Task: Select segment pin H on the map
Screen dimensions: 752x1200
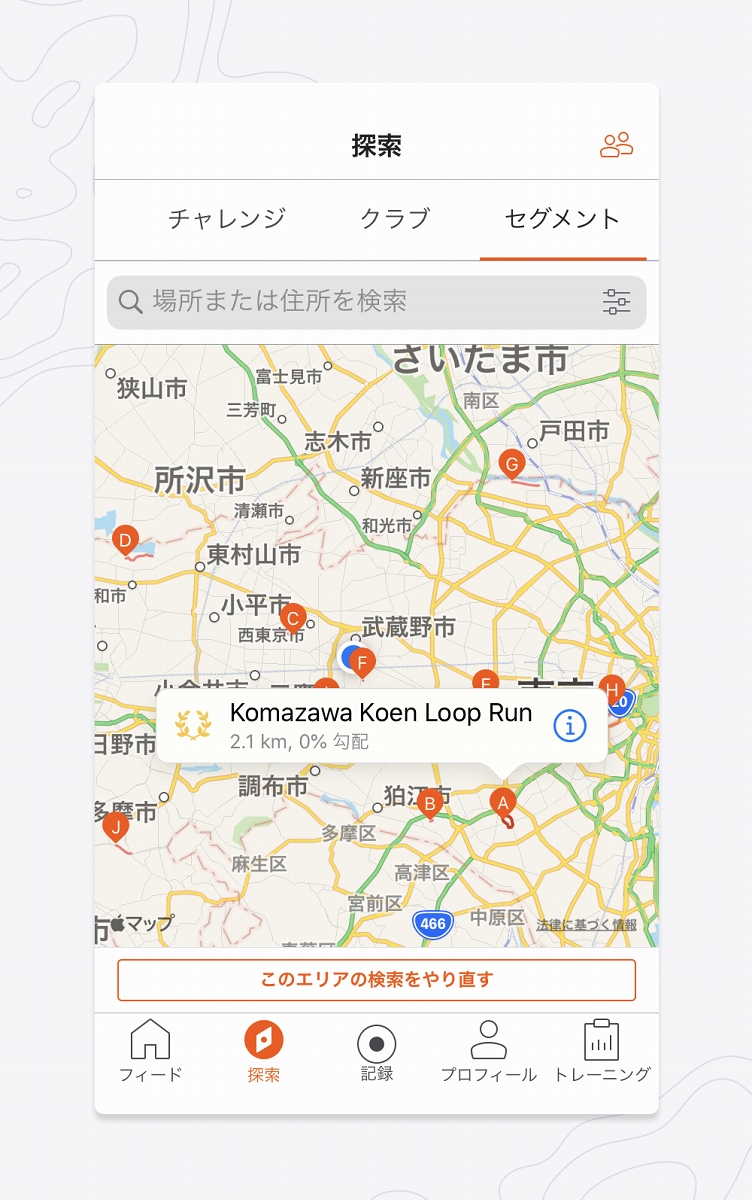Action: coord(612,688)
